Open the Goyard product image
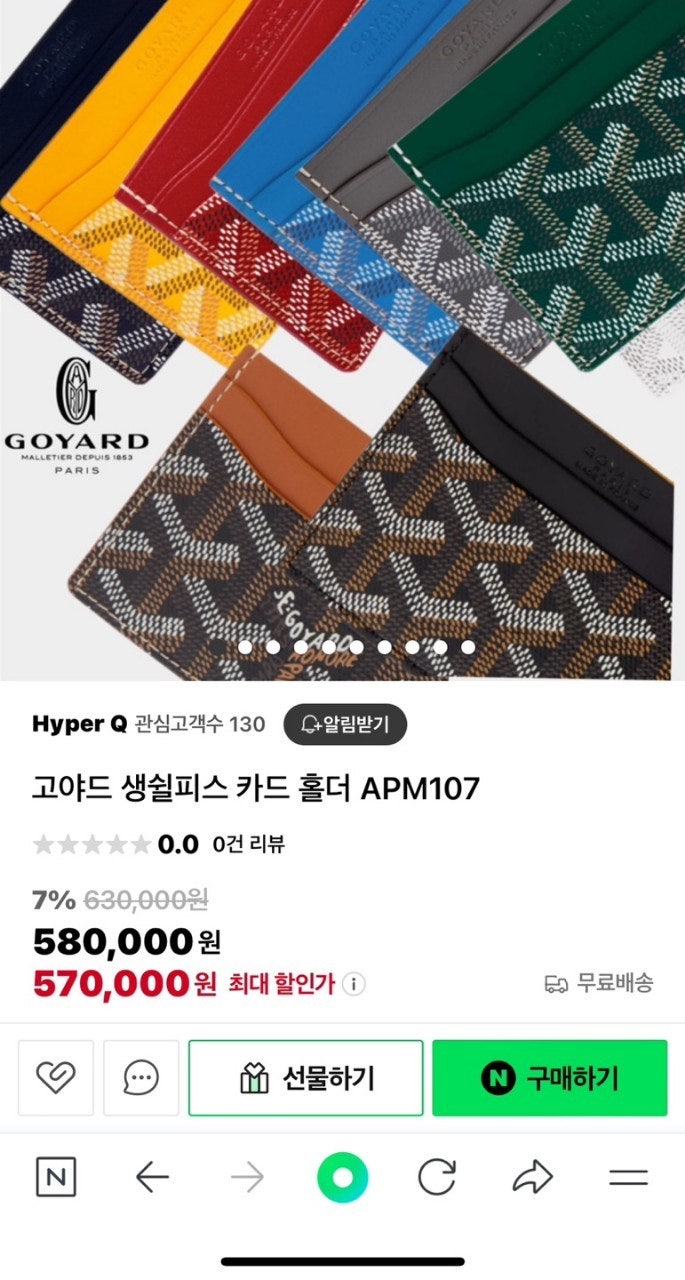 pyautogui.click(x=342, y=340)
